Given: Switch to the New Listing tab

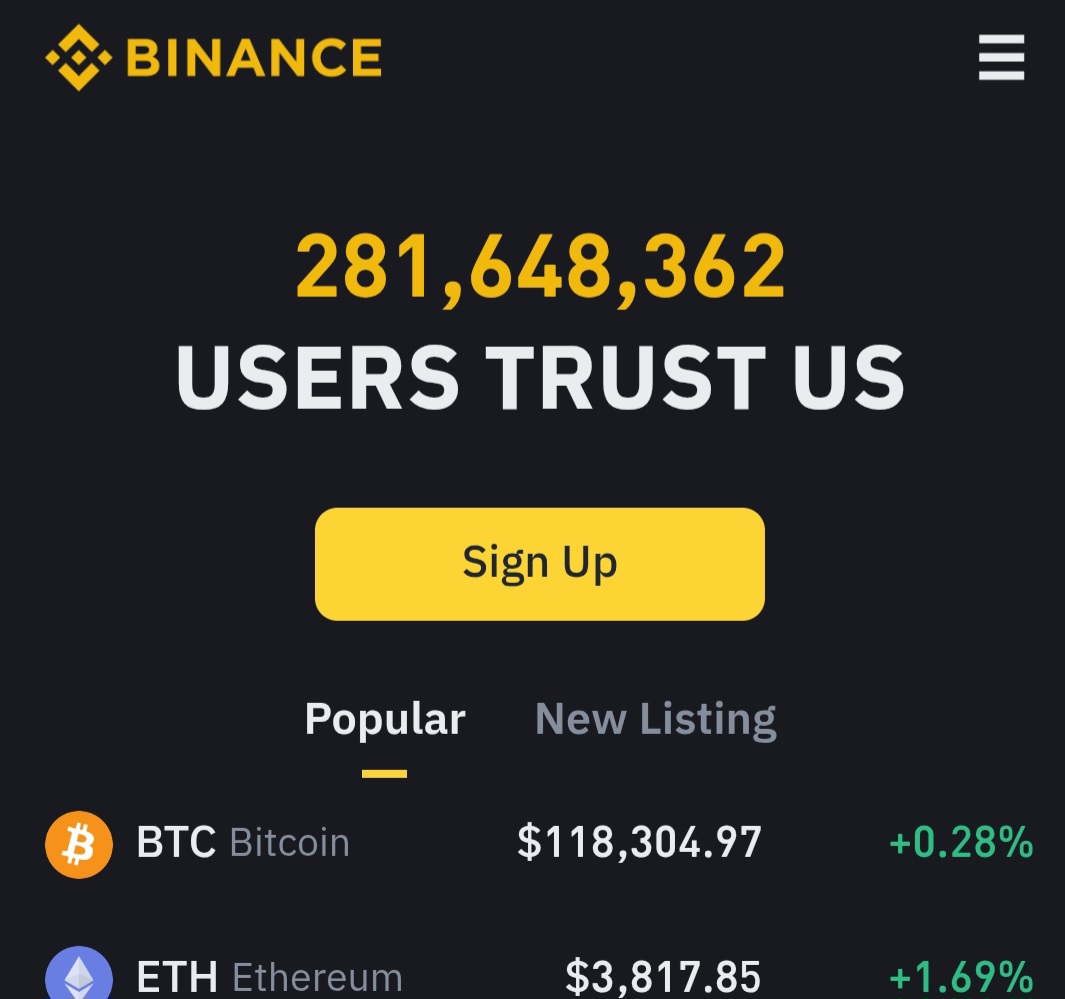Looking at the screenshot, I should [655, 720].
